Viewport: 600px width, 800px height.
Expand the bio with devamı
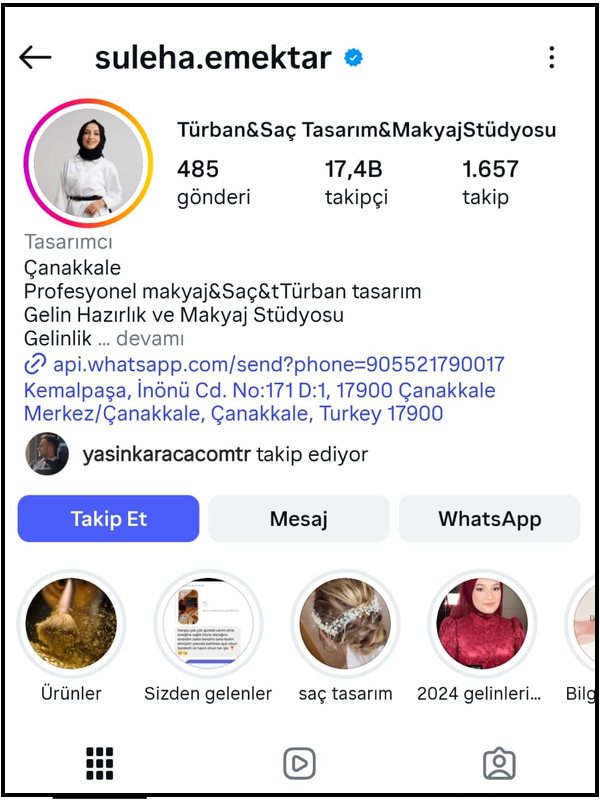[150, 339]
